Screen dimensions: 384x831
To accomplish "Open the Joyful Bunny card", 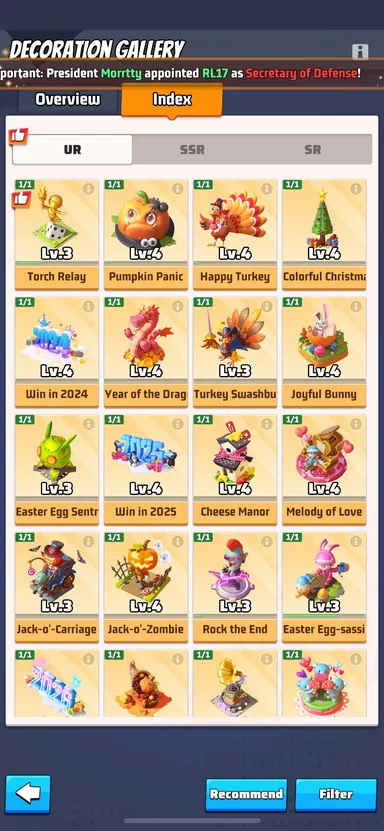I will tap(324, 352).
